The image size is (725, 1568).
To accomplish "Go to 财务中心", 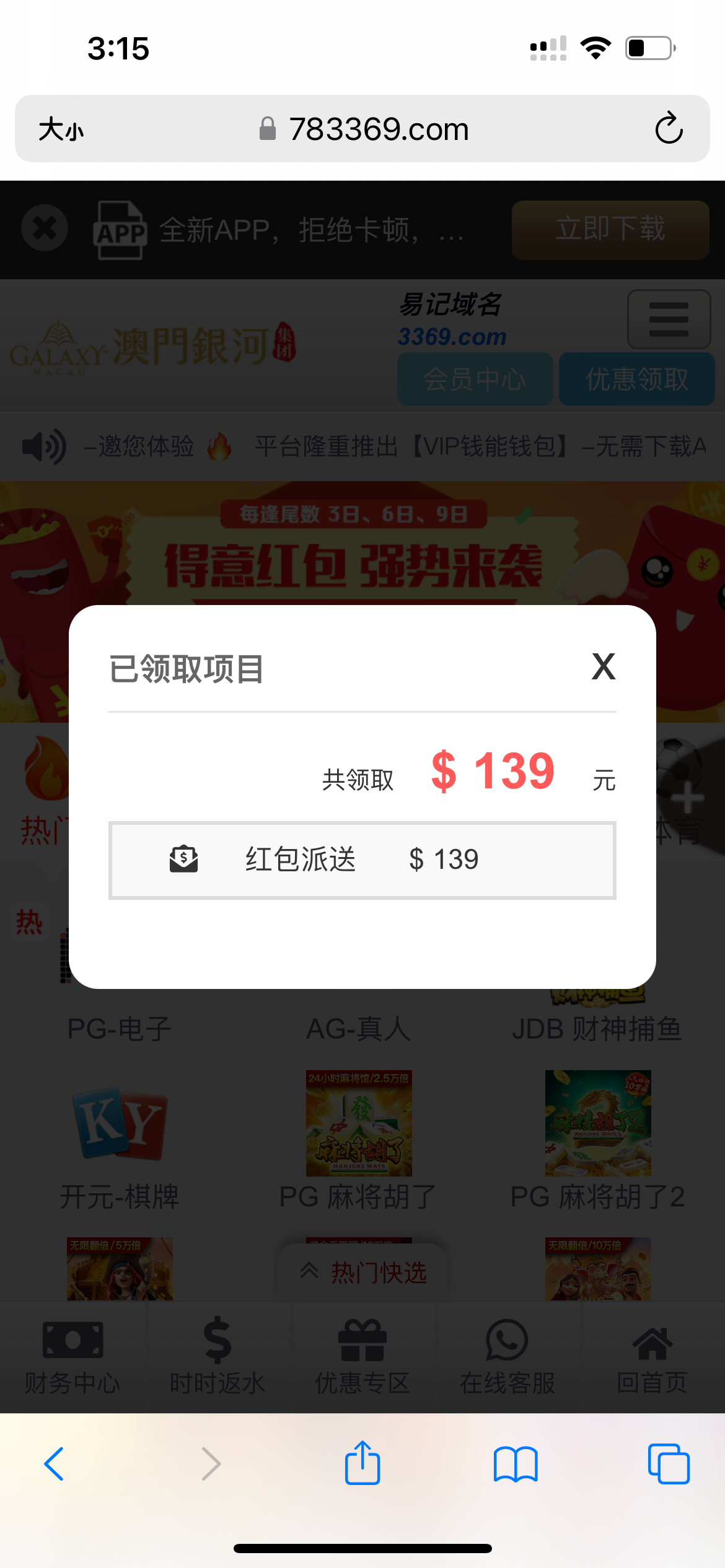I will (72, 1357).
